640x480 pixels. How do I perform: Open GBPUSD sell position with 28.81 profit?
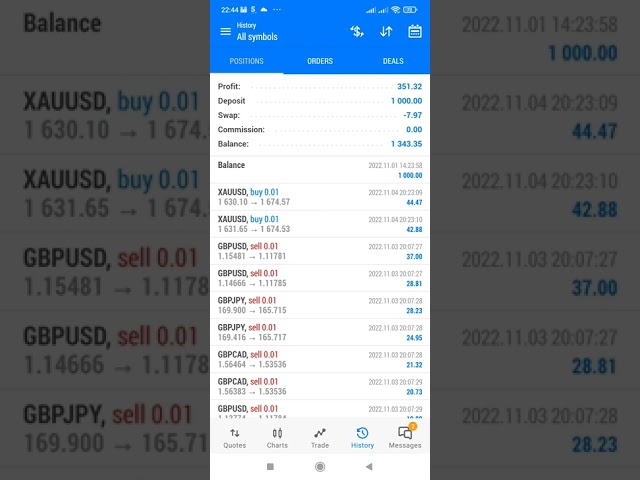[320, 278]
